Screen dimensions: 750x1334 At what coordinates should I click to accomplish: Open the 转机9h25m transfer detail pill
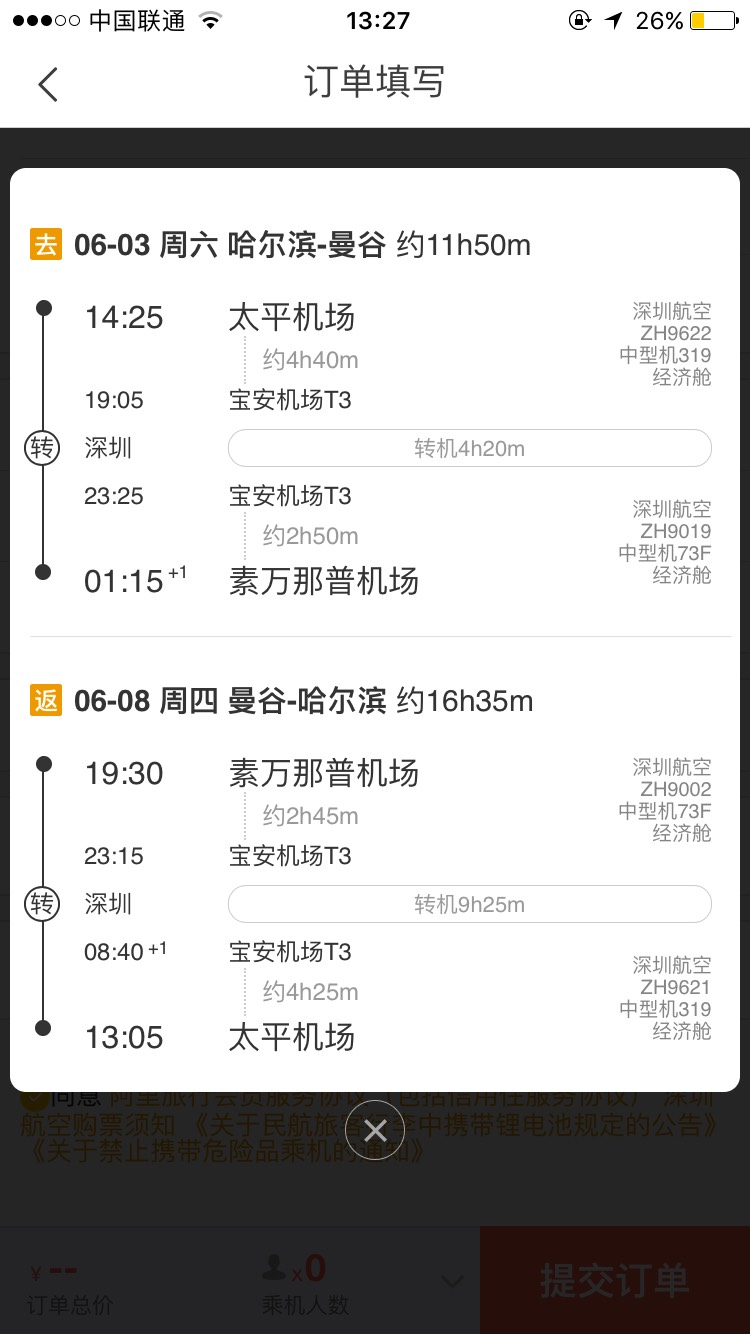[x=469, y=904]
